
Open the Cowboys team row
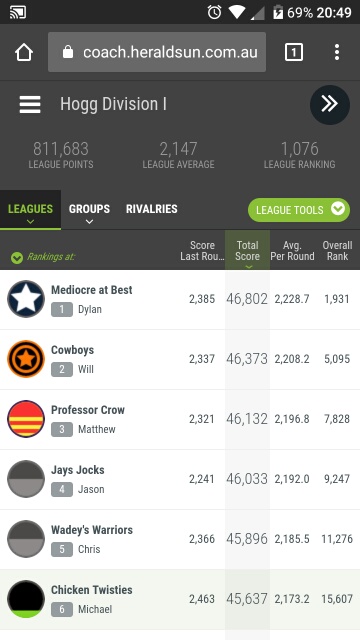click(180, 360)
